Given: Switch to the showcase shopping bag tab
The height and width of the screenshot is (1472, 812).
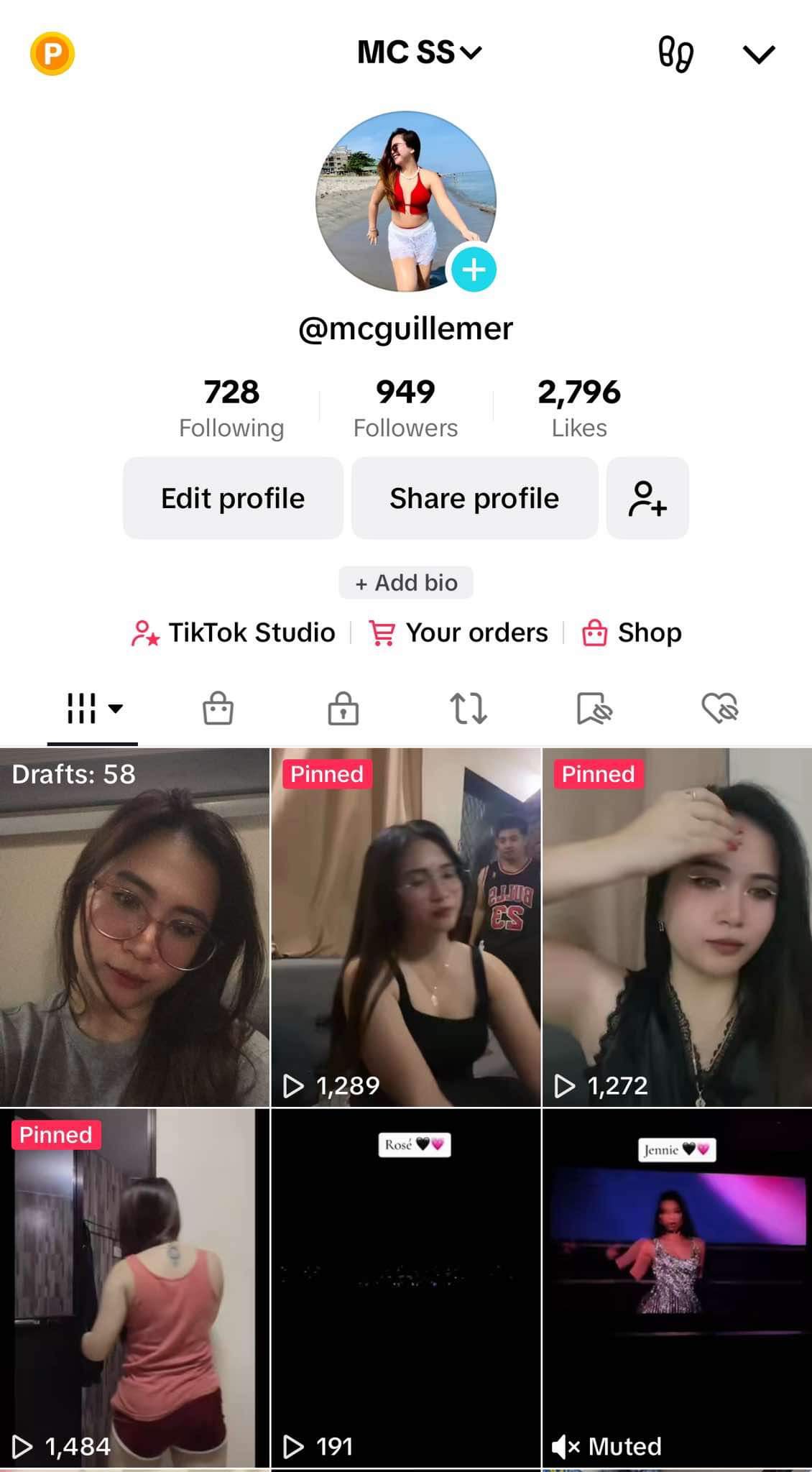Looking at the screenshot, I should point(218,709).
